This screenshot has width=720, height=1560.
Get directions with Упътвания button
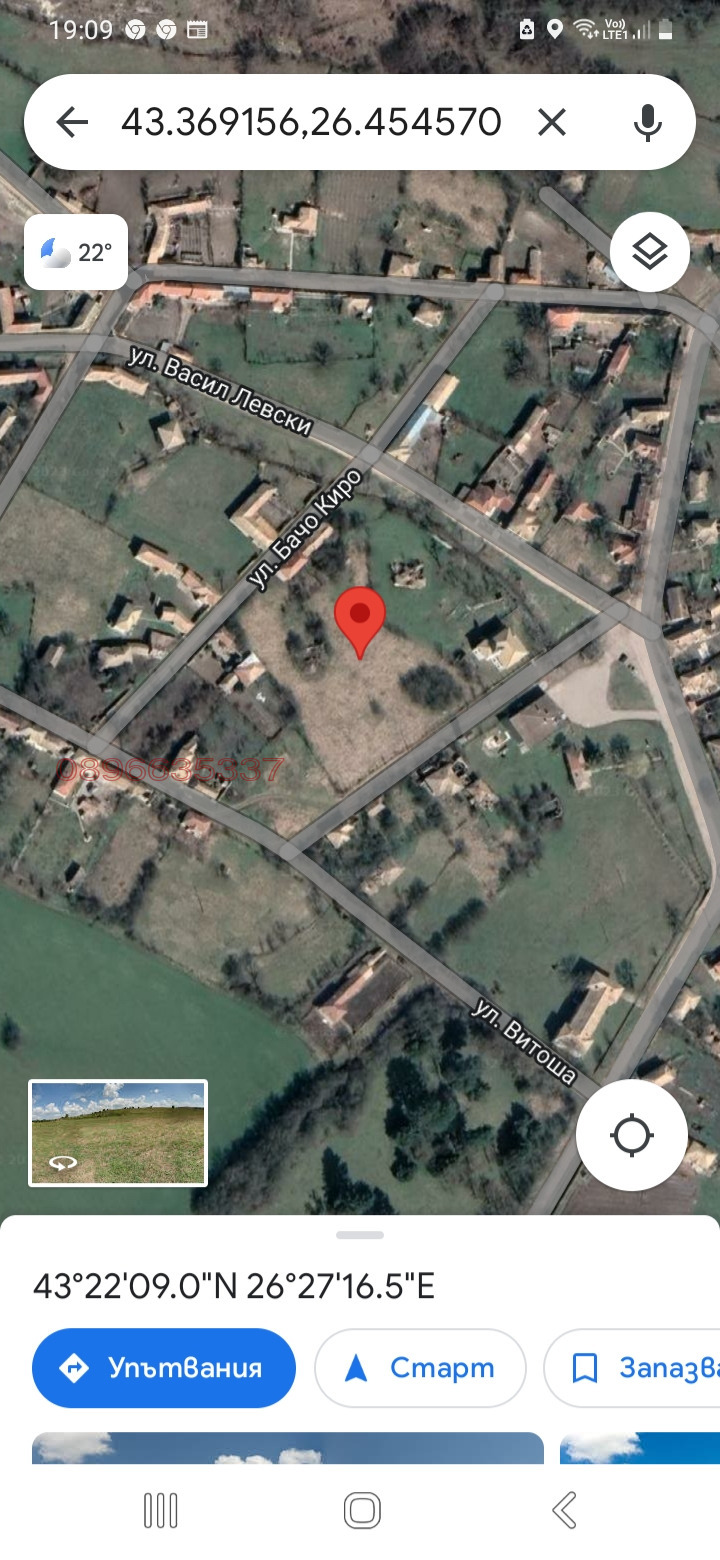coord(164,1368)
